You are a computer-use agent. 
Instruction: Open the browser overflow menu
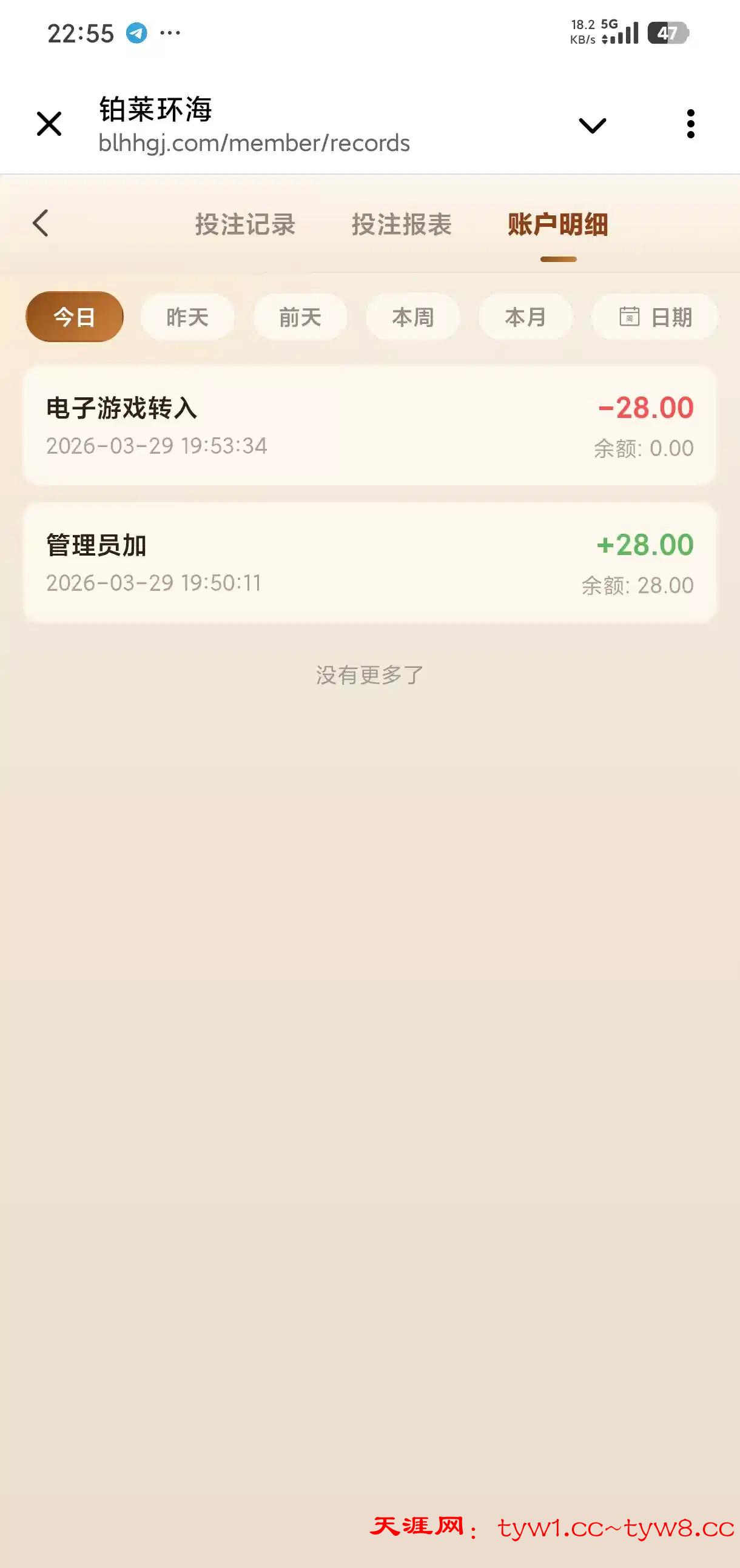[690, 124]
